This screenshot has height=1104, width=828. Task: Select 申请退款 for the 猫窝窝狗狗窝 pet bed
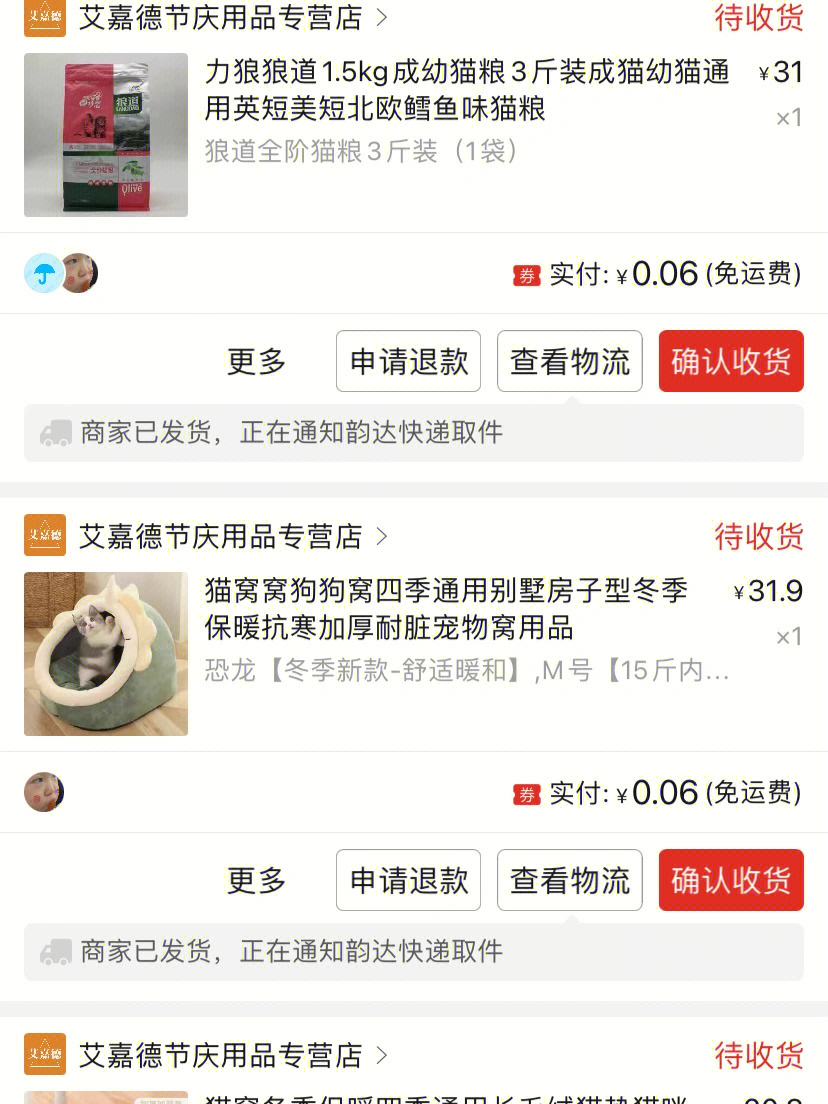(x=408, y=880)
